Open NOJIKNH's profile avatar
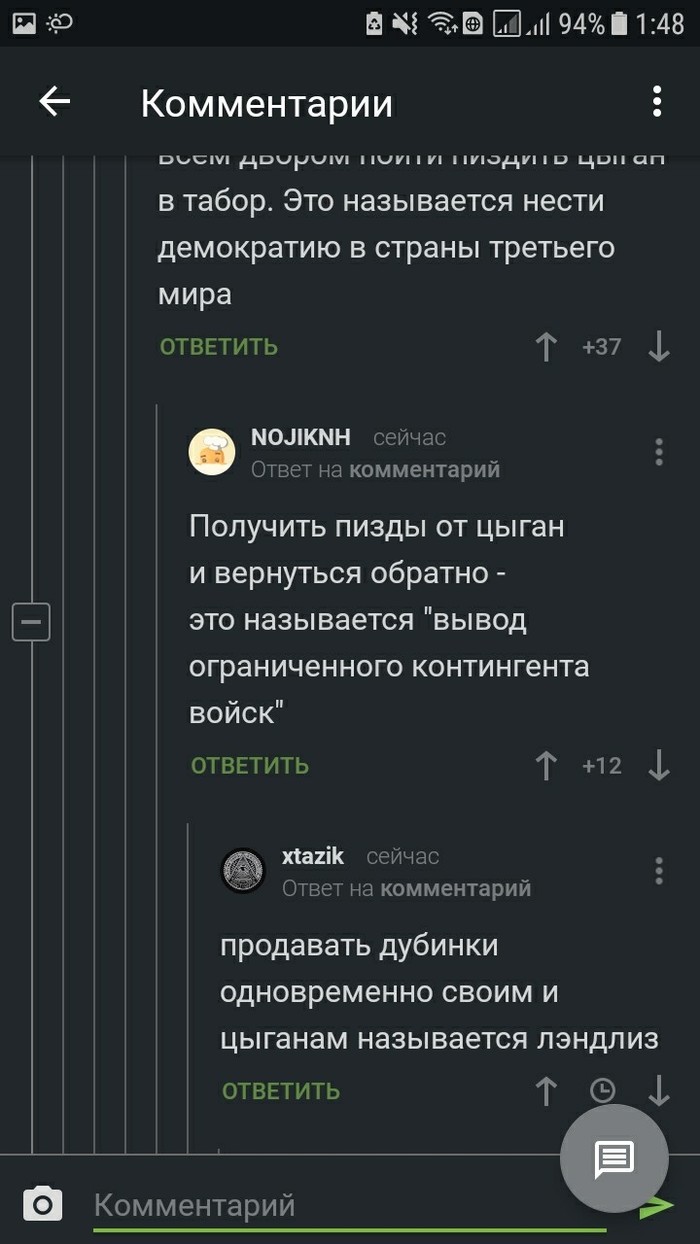Viewport: 700px width, 1244px height. pos(212,451)
